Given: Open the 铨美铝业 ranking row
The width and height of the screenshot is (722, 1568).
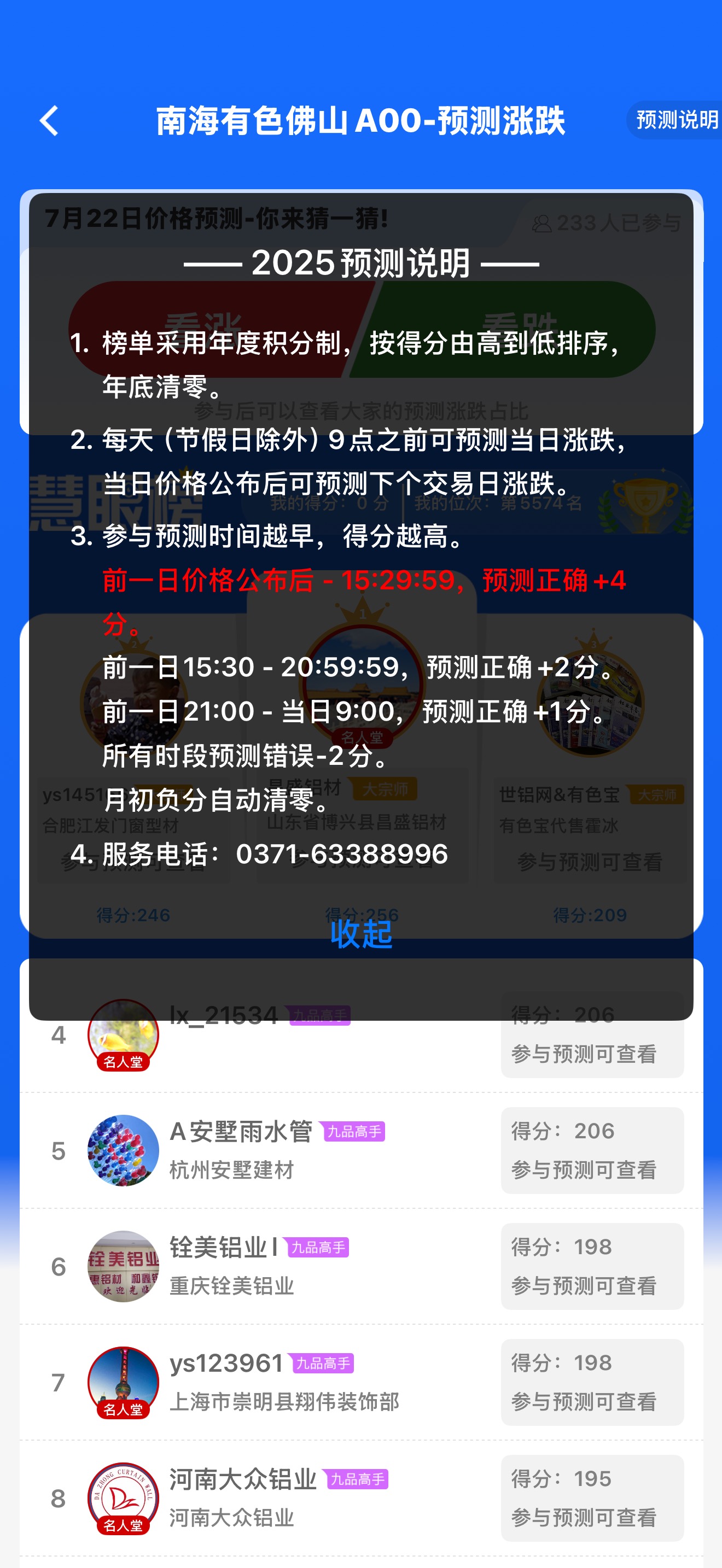Looking at the screenshot, I should [x=361, y=1266].
